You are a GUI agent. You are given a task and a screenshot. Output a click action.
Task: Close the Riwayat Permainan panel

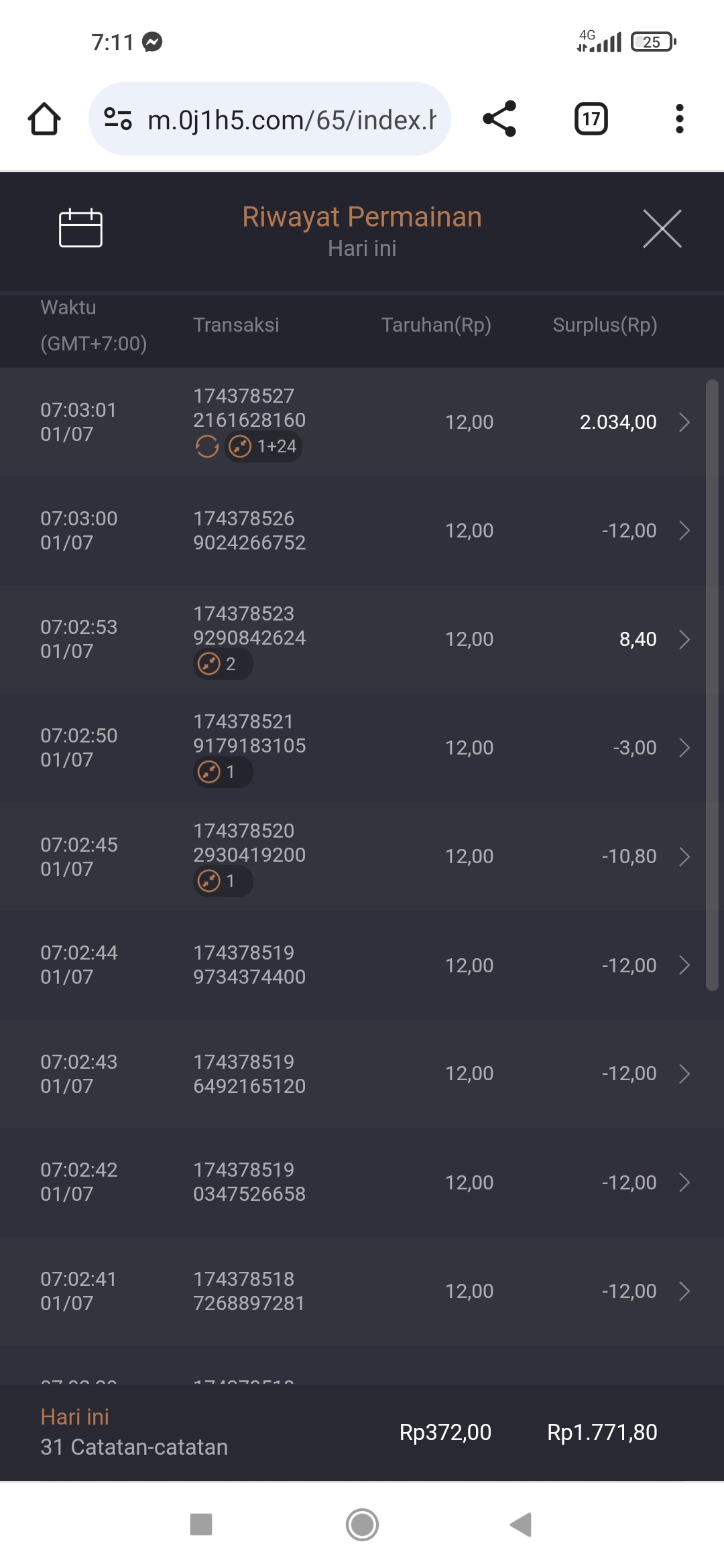point(662,228)
